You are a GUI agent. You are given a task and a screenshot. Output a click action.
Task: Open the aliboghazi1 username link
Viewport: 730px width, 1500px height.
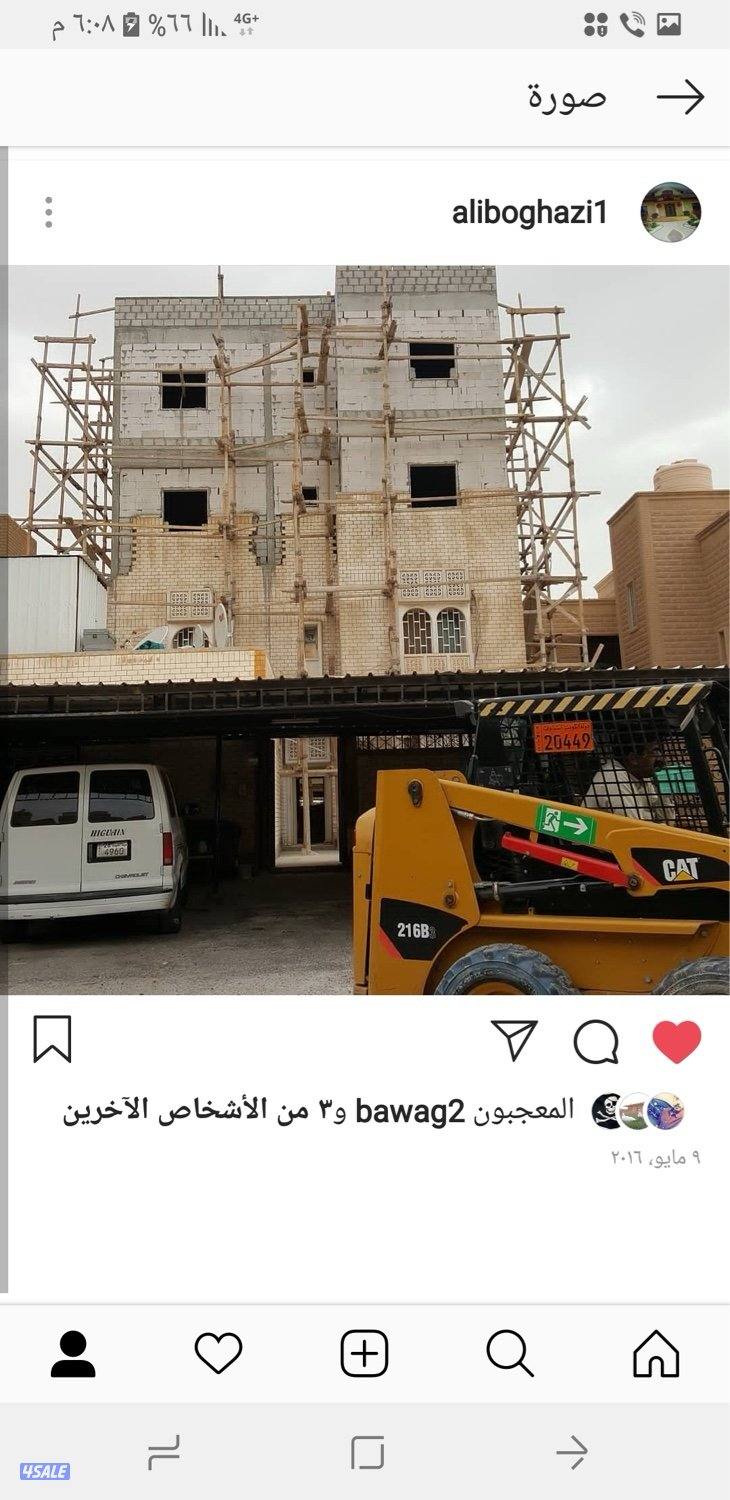click(529, 212)
